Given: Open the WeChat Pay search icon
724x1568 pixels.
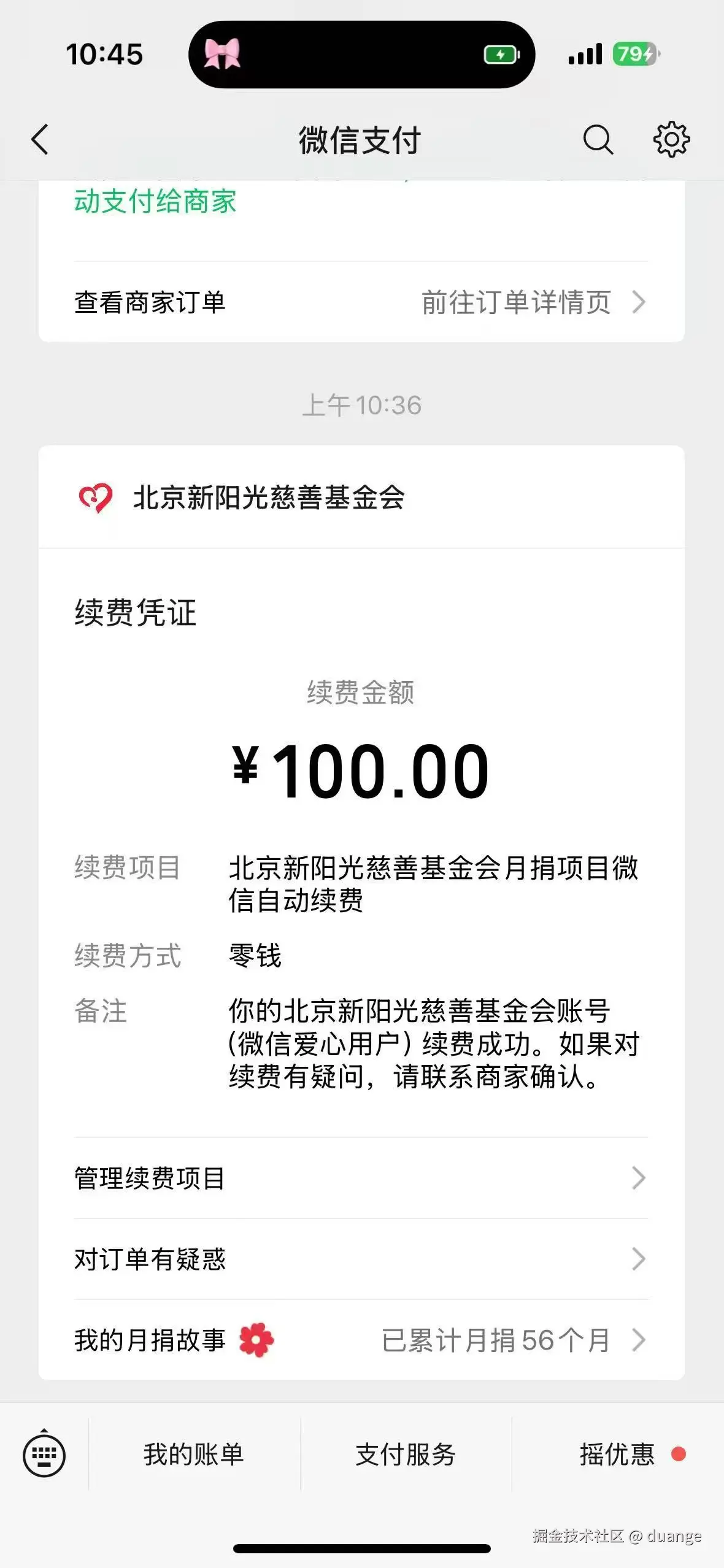Looking at the screenshot, I should point(598,140).
